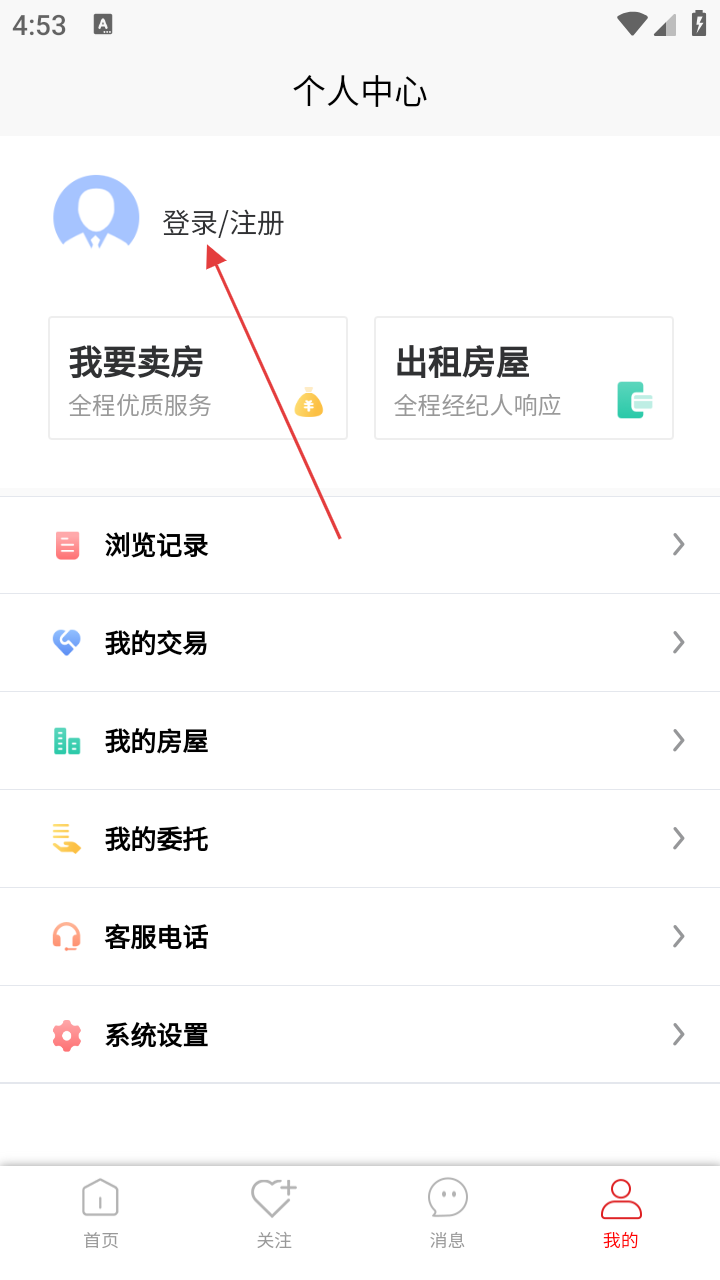720x1280 pixels.
Task: Tap 登录/注册 to sign in
Action: (223, 223)
